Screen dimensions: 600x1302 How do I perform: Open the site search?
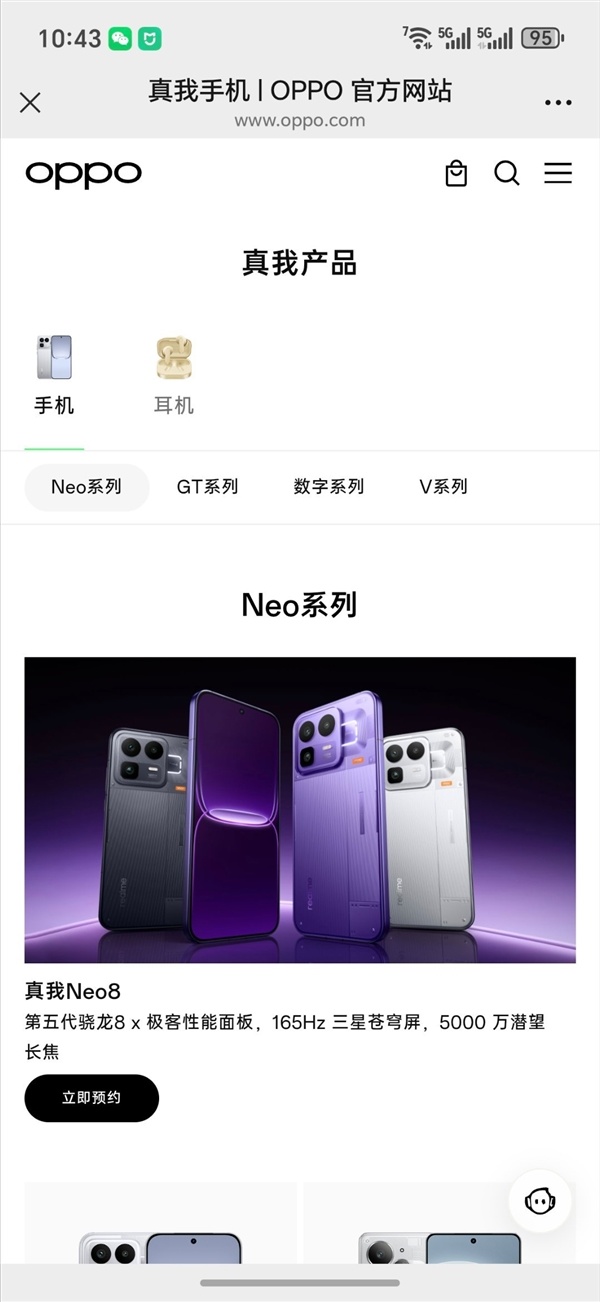[507, 173]
